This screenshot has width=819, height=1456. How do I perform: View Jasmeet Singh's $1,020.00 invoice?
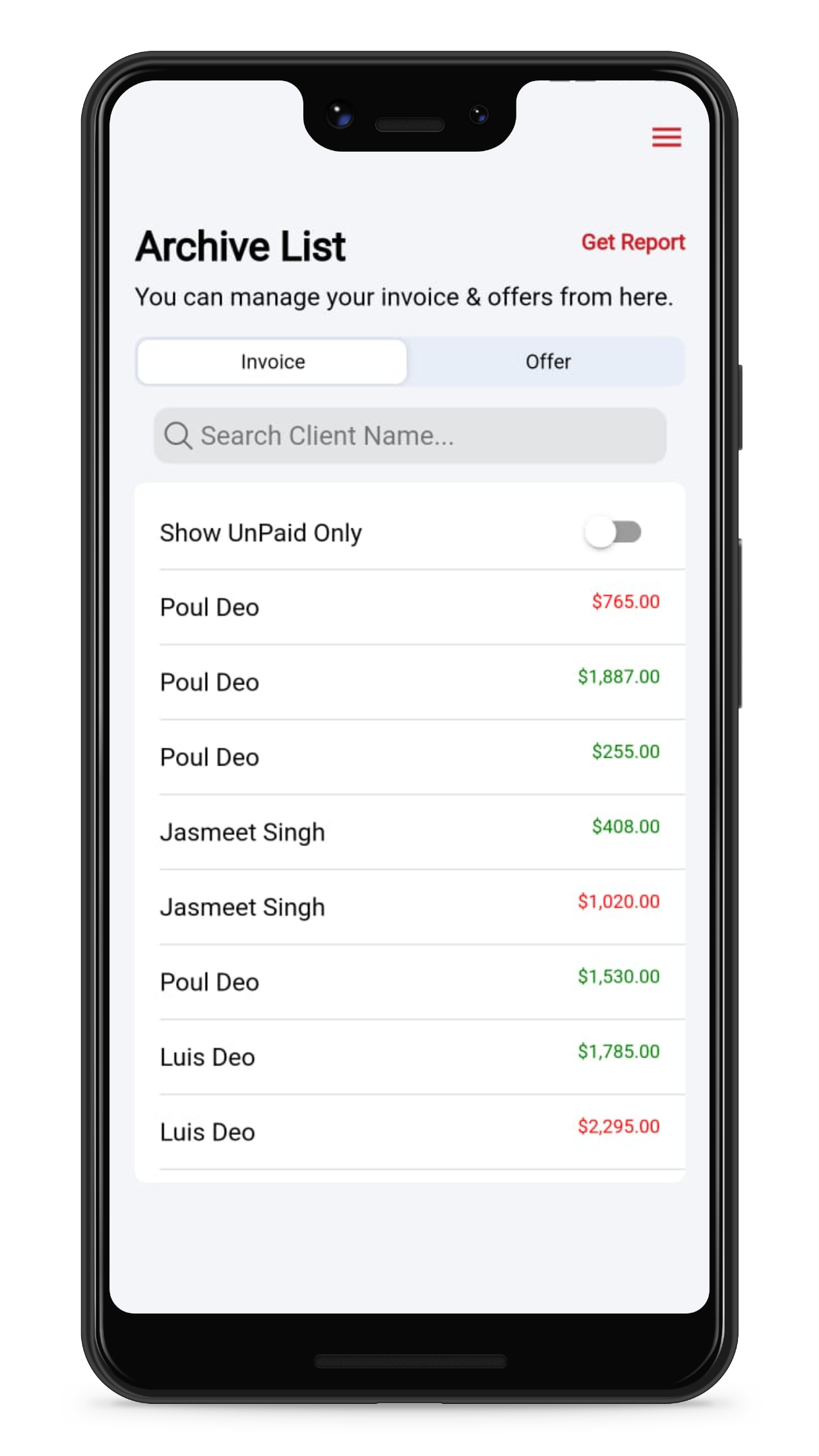pyautogui.click(x=409, y=907)
